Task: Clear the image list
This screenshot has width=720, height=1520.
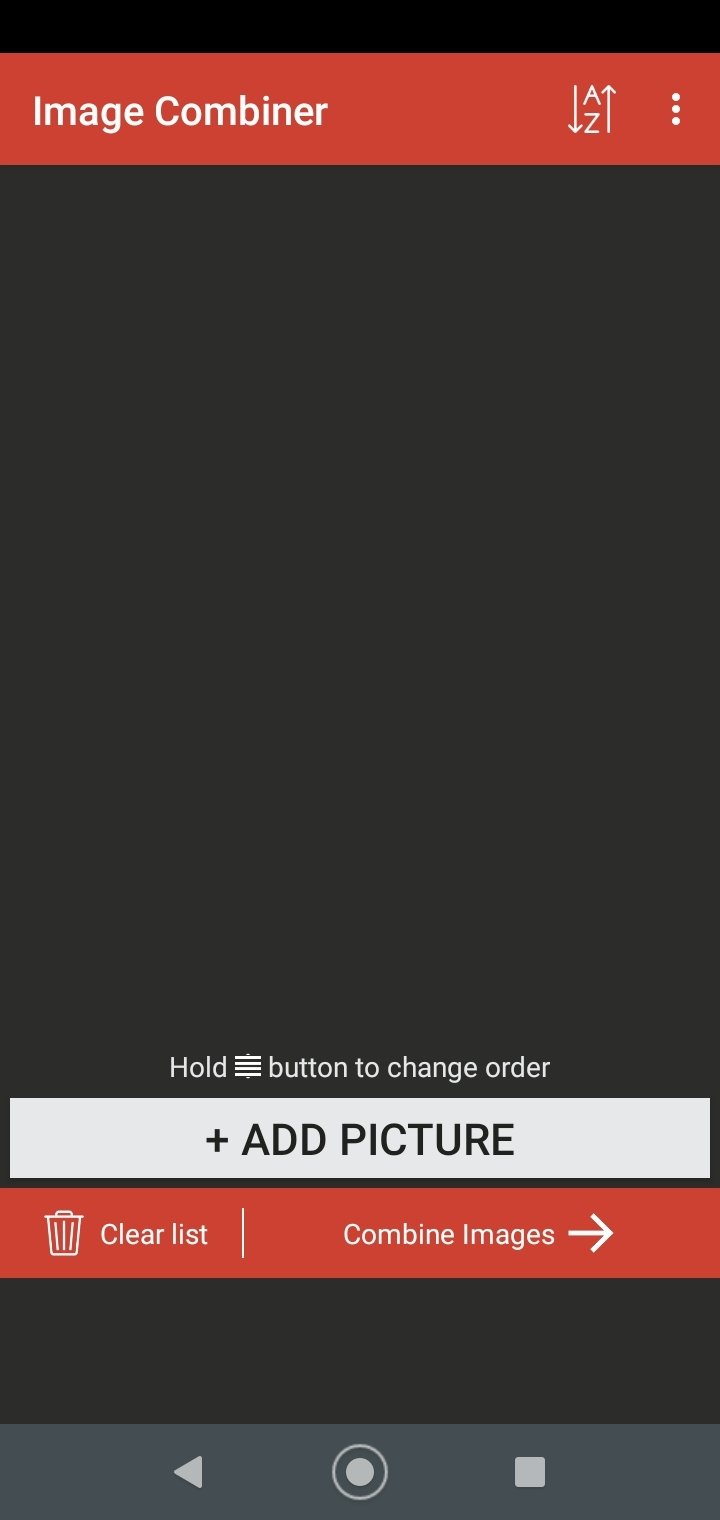Action: (126, 1234)
